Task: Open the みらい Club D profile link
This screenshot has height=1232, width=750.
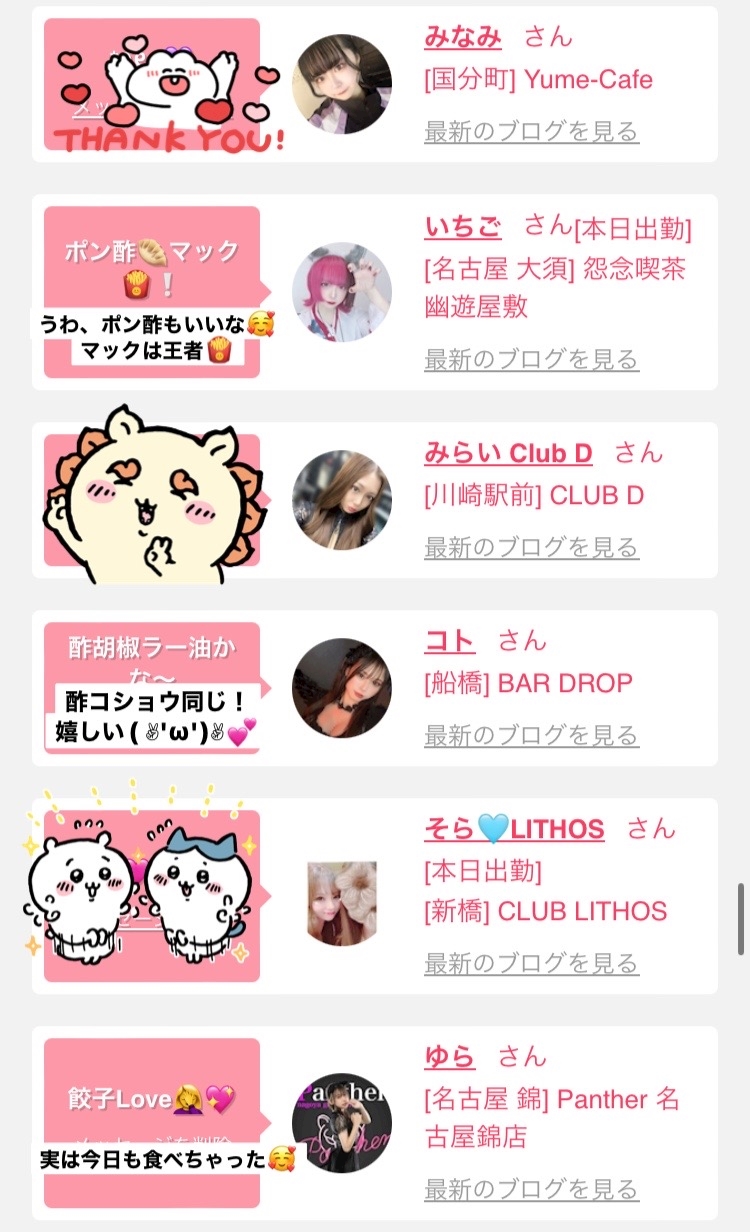Action: 508,453
